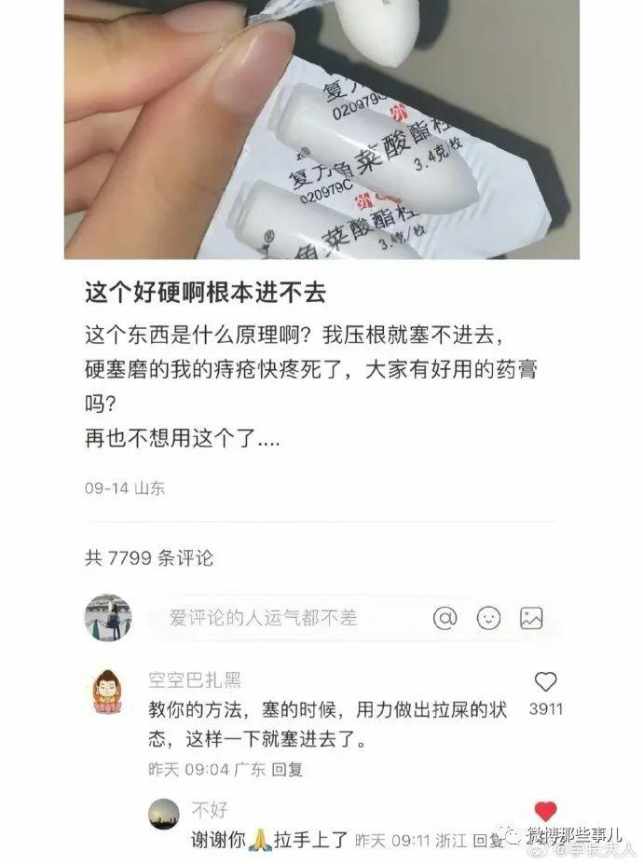
Task: Attach an image to the comment
Action: pos(531,618)
